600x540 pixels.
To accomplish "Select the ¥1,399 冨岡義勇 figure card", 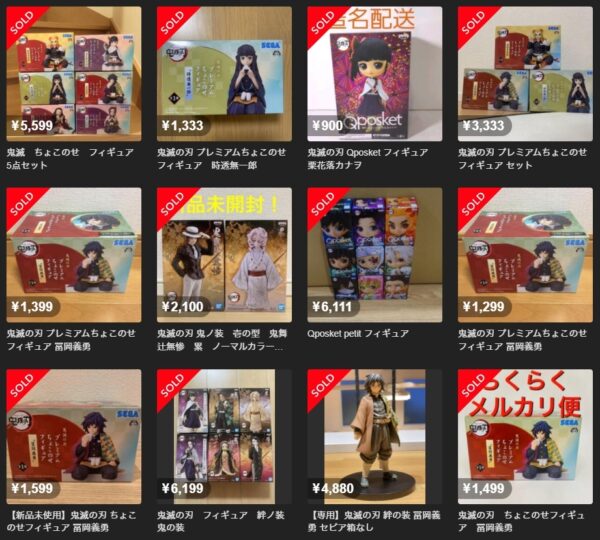I will pos(74,254).
